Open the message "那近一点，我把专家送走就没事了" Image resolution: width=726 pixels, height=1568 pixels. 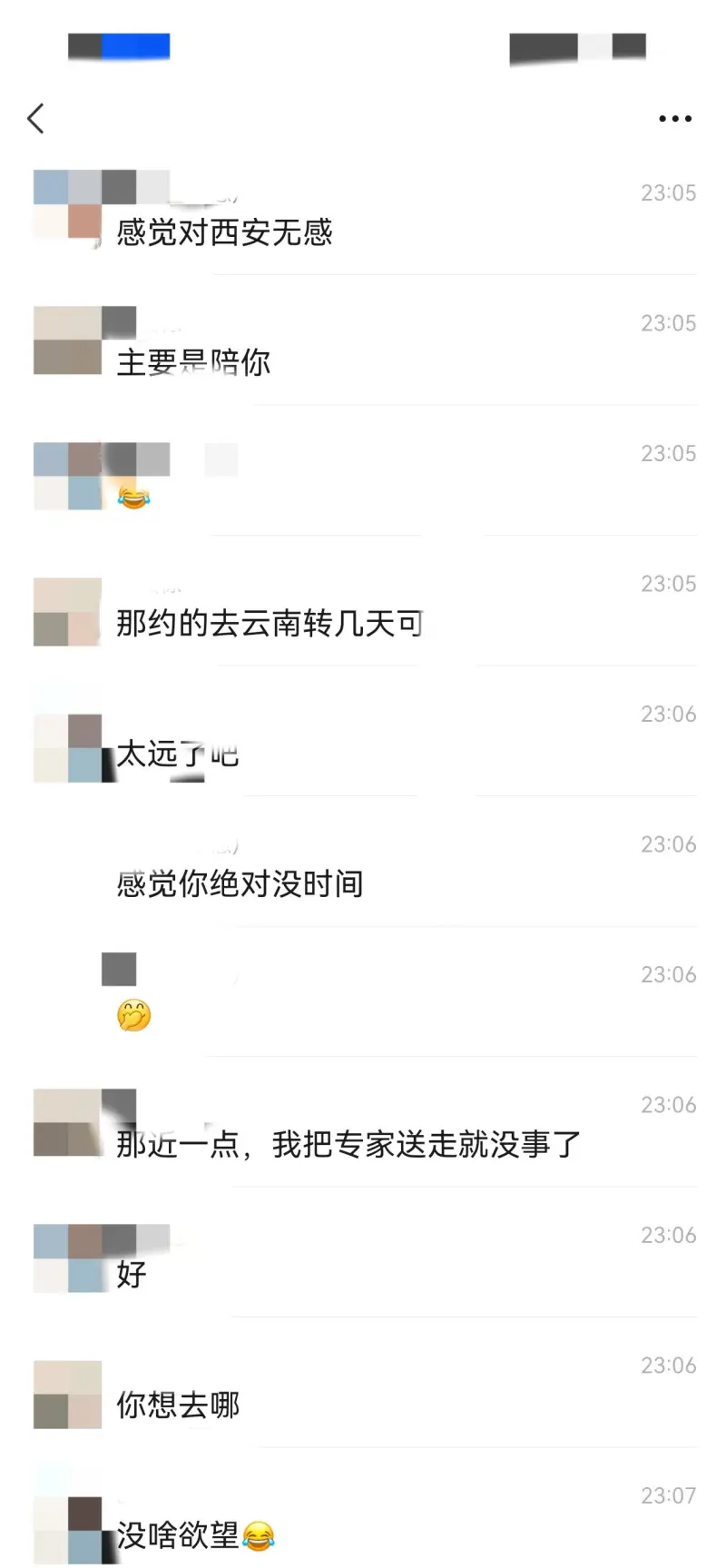(x=348, y=1145)
